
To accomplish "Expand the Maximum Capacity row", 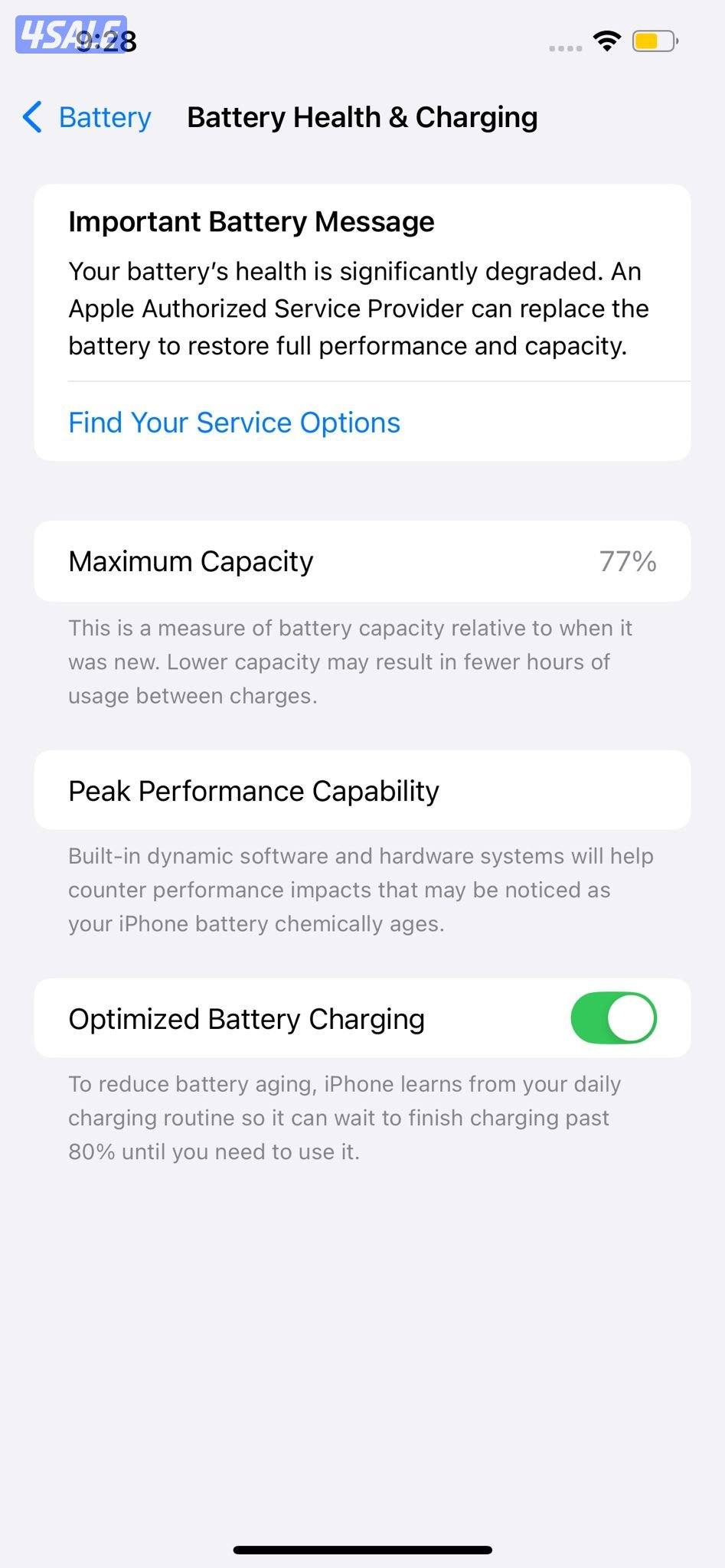I will pos(362,560).
